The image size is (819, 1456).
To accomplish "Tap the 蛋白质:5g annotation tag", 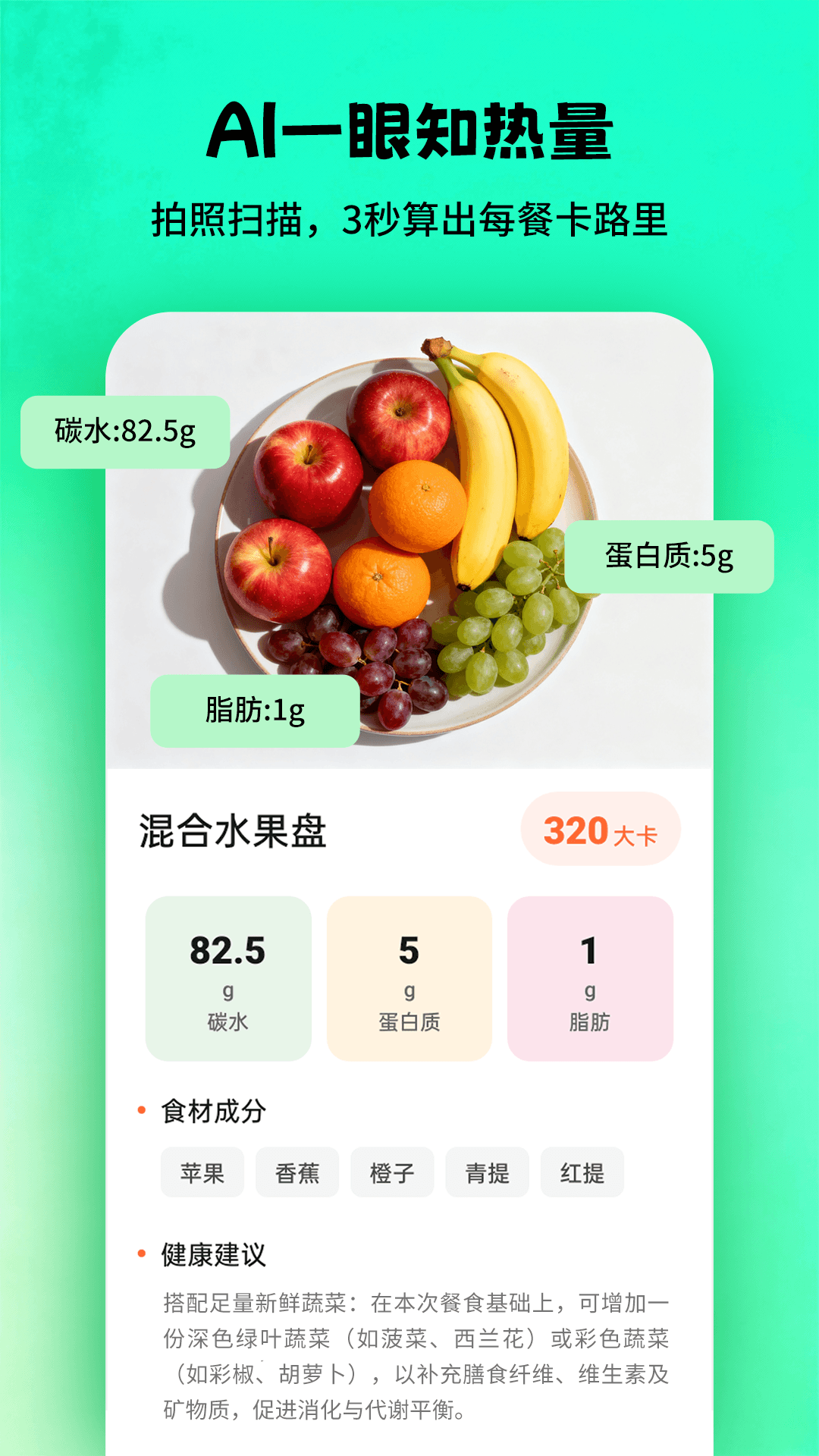I will click(667, 556).
